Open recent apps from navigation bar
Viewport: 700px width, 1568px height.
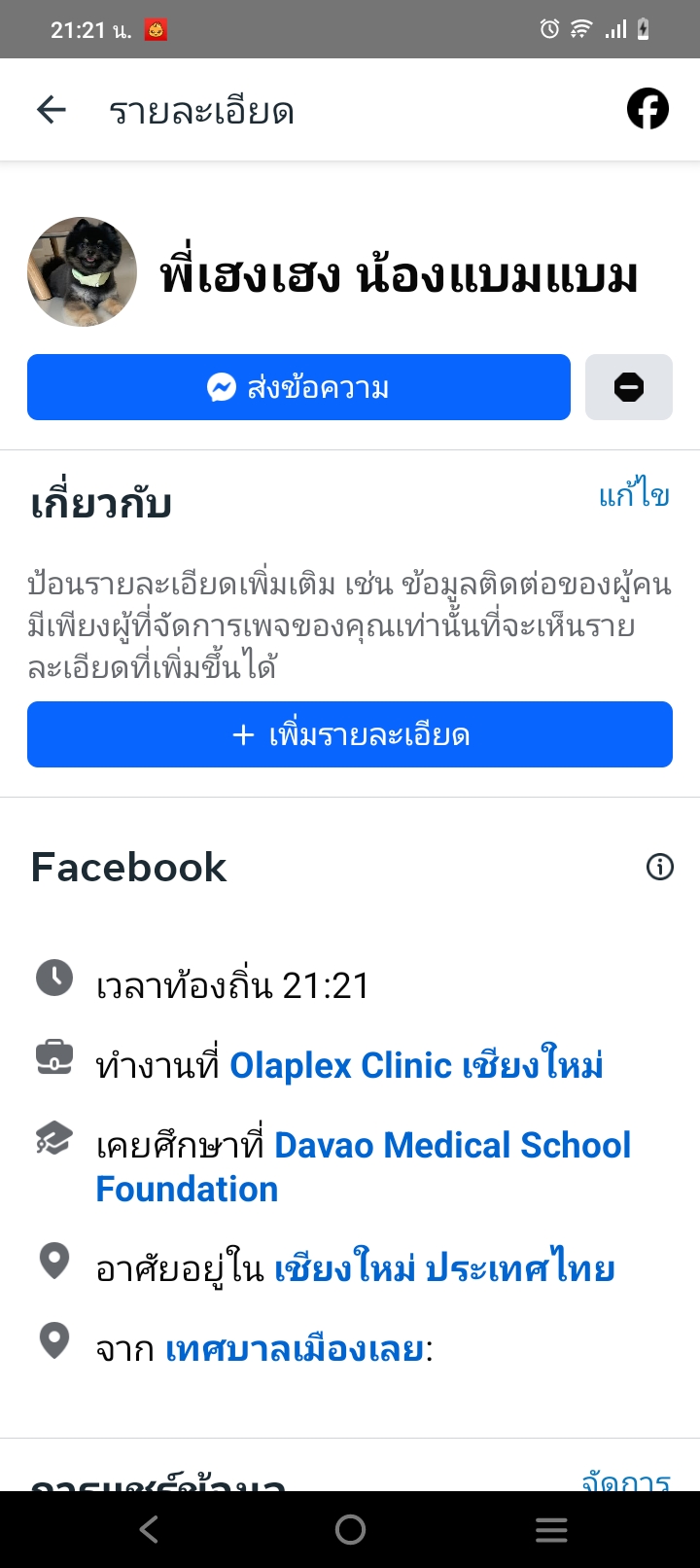(x=551, y=1530)
